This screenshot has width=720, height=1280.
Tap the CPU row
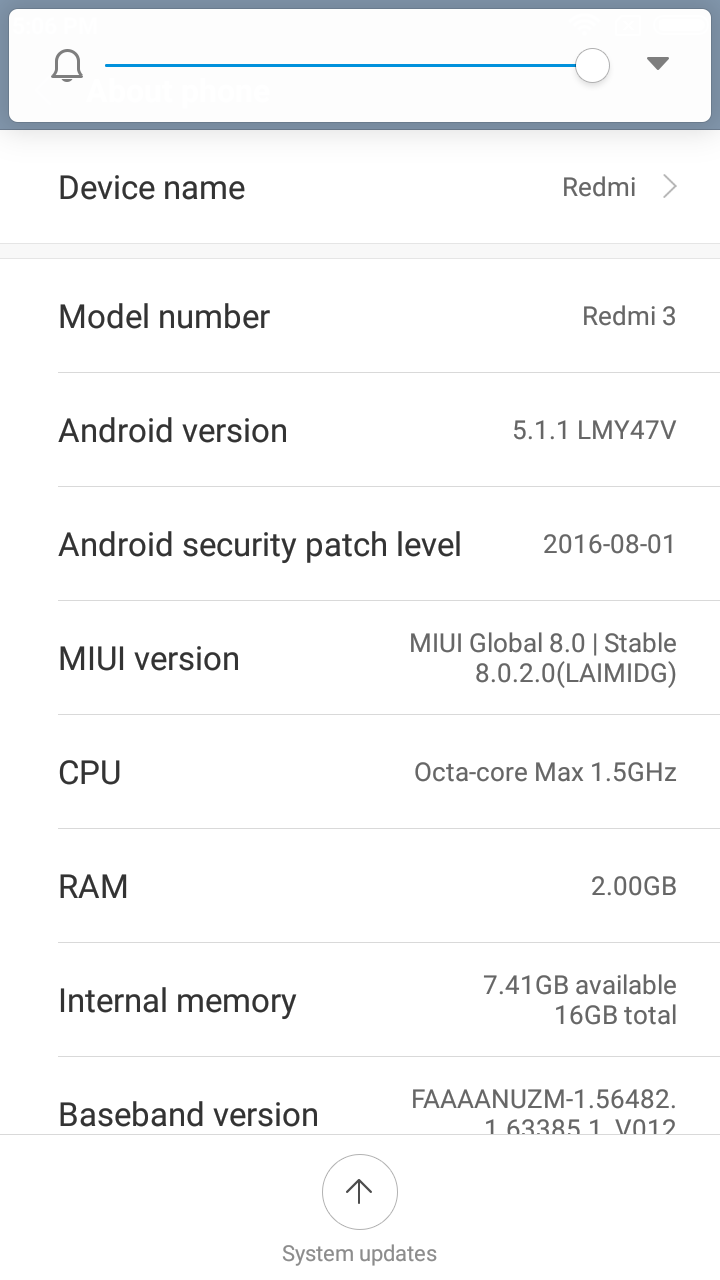point(360,772)
